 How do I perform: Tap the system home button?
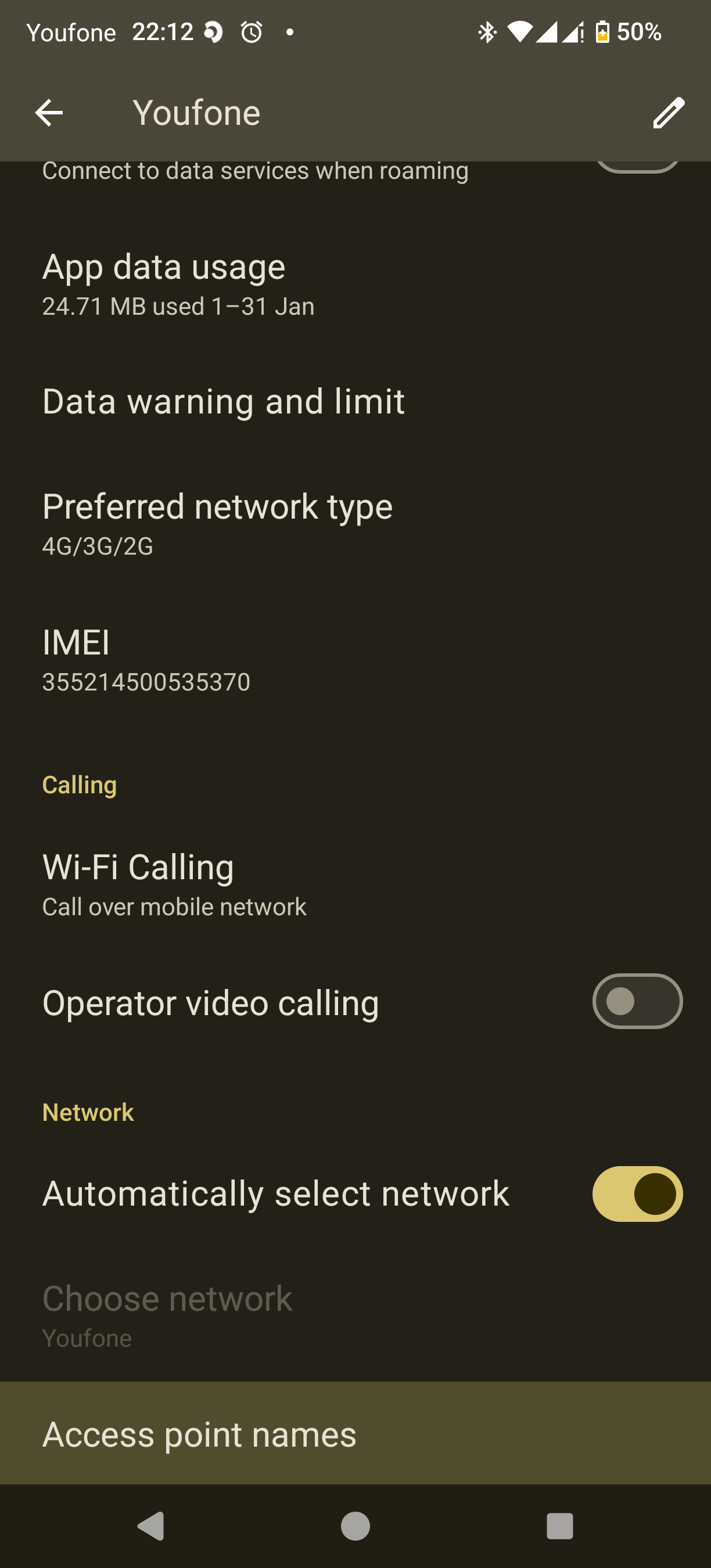(x=355, y=1526)
